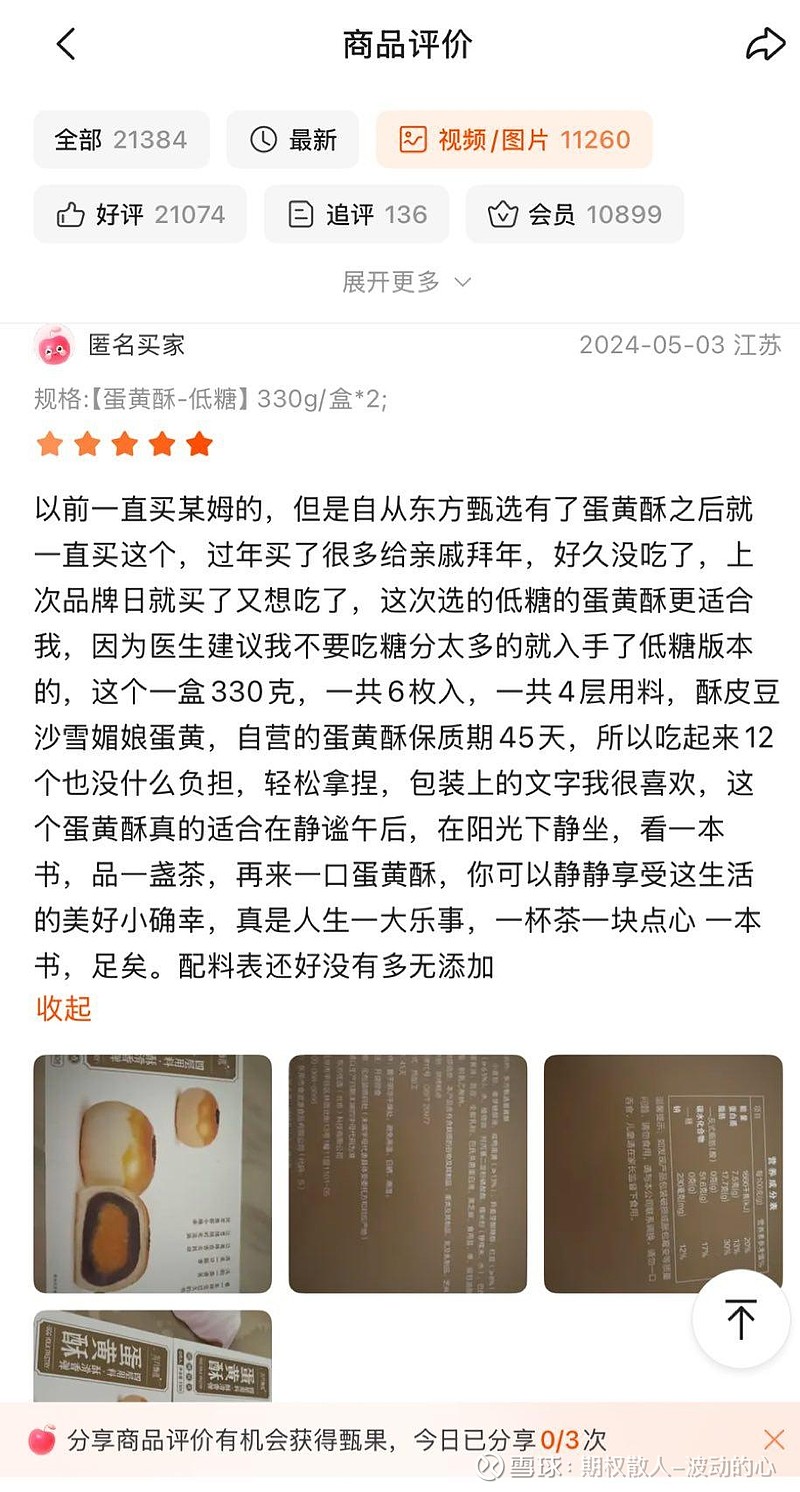800x1492 pixels.
Task: Click the chevron beside 展开更多
Action: click(x=462, y=284)
